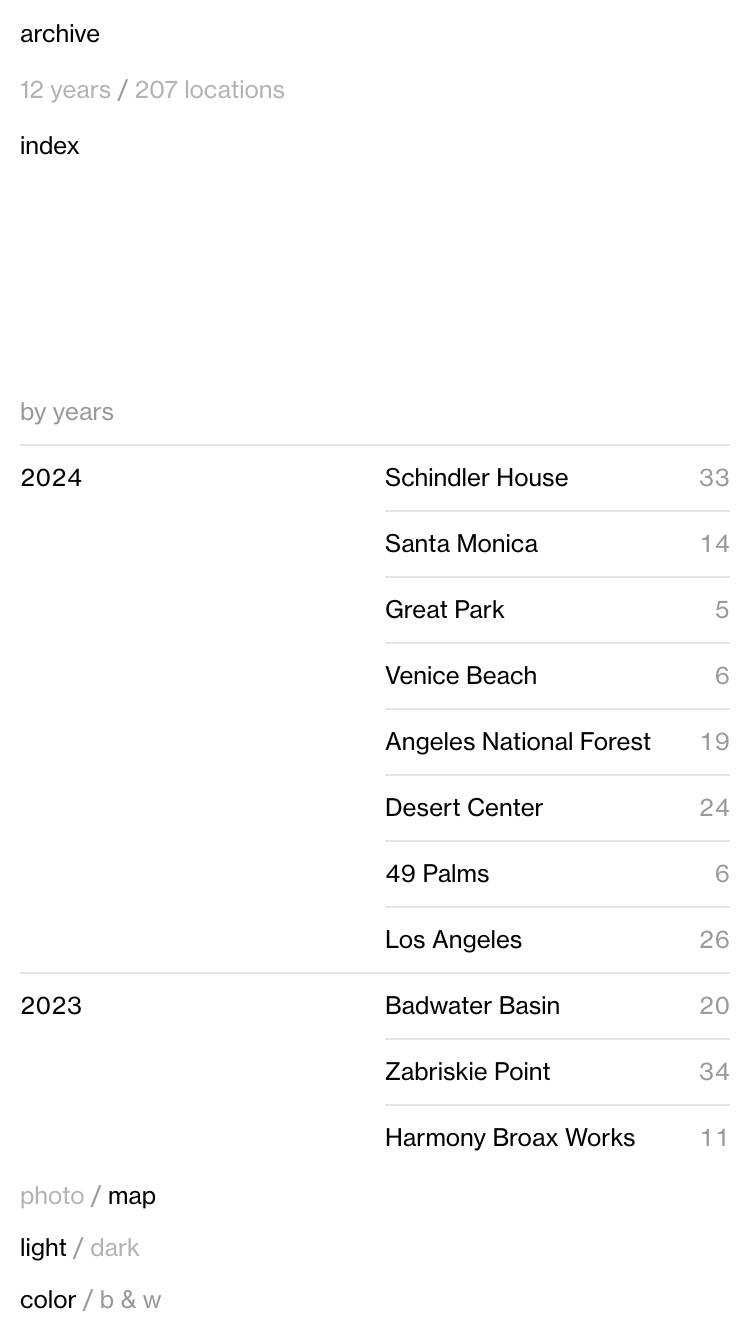Switch to b & w mode
The image size is (750, 1334).
pos(130,1300)
